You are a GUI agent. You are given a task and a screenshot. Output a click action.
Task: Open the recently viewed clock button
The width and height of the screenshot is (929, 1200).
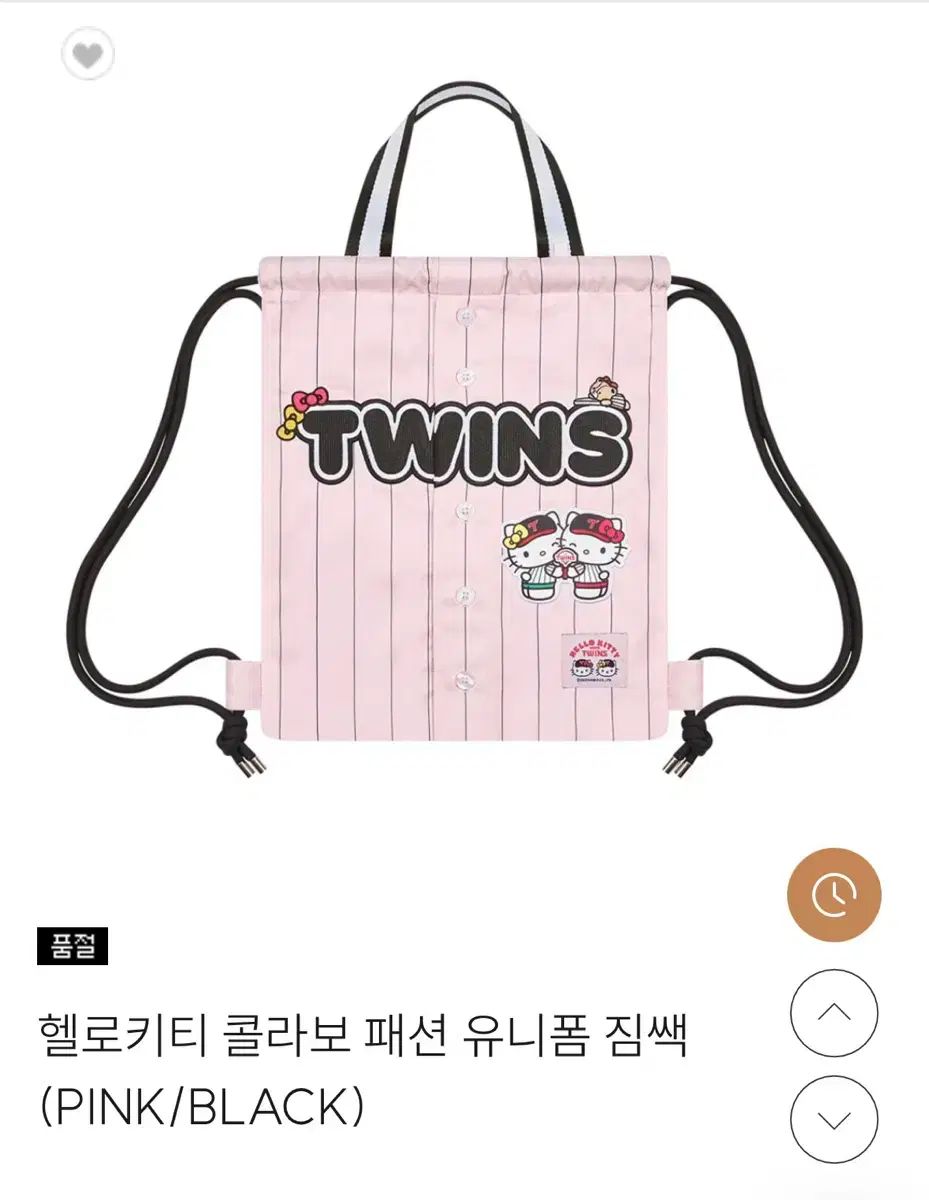(x=833, y=896)
